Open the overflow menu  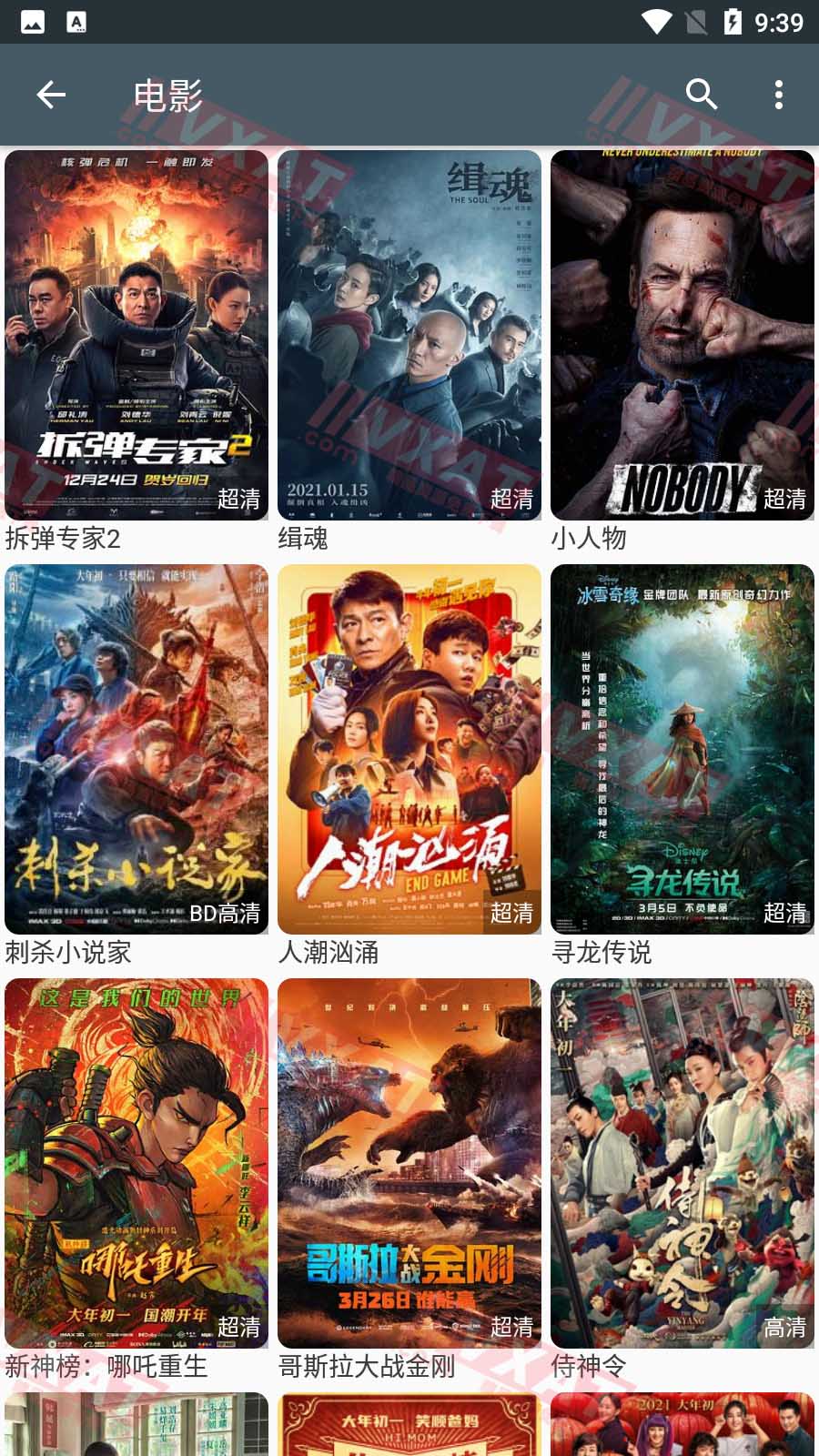click(778, 95)
